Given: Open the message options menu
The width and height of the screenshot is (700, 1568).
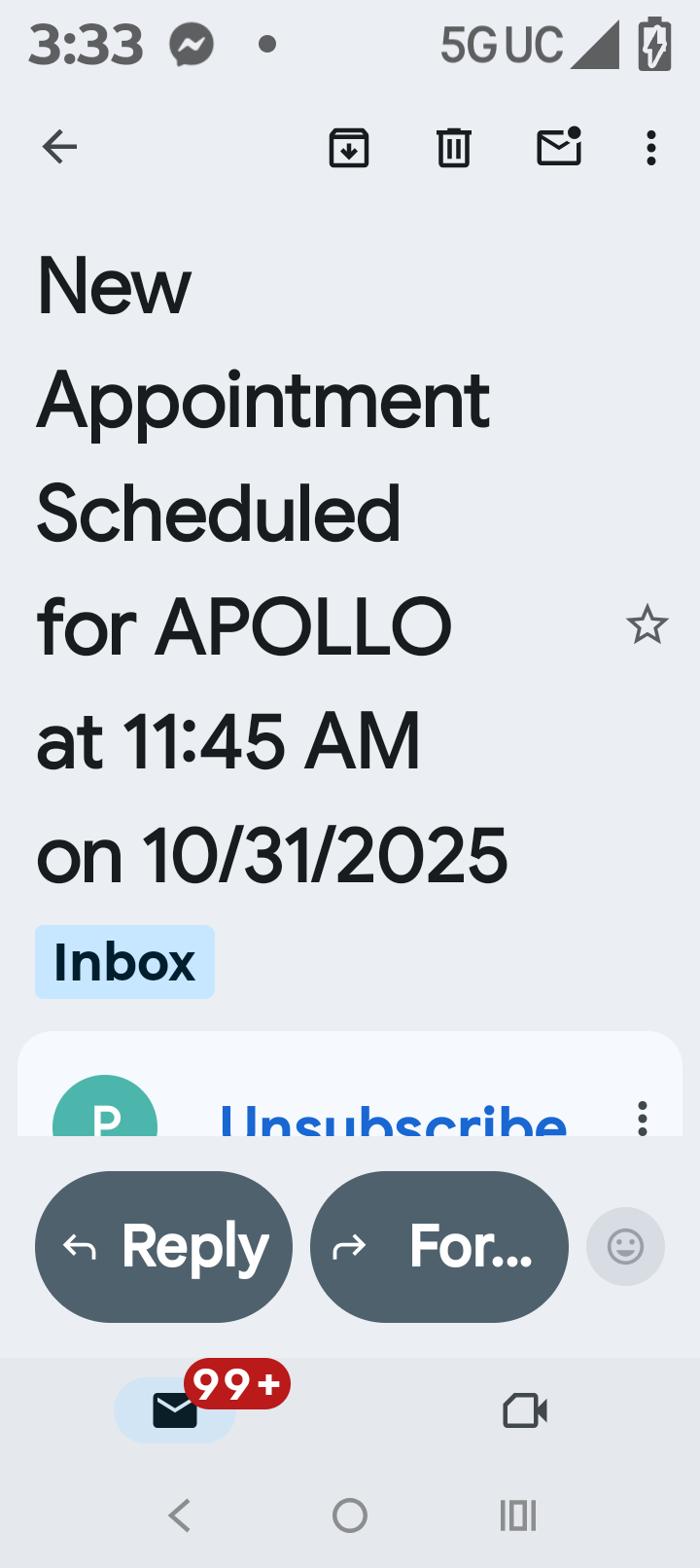Looking at the screenshot, I should pyautogui.click(x=642, y=1118).
